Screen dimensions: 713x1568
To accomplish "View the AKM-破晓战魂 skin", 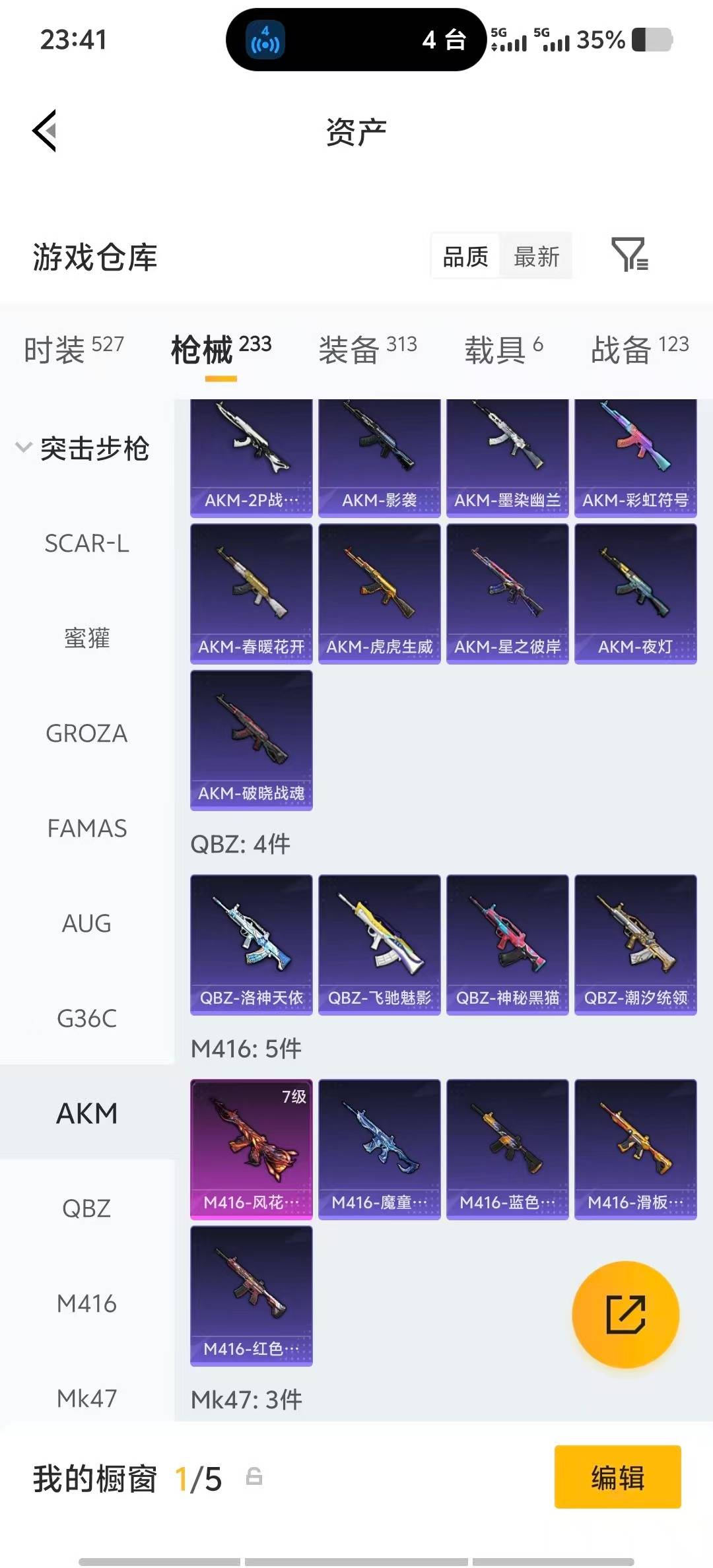I will pos(252,740).
